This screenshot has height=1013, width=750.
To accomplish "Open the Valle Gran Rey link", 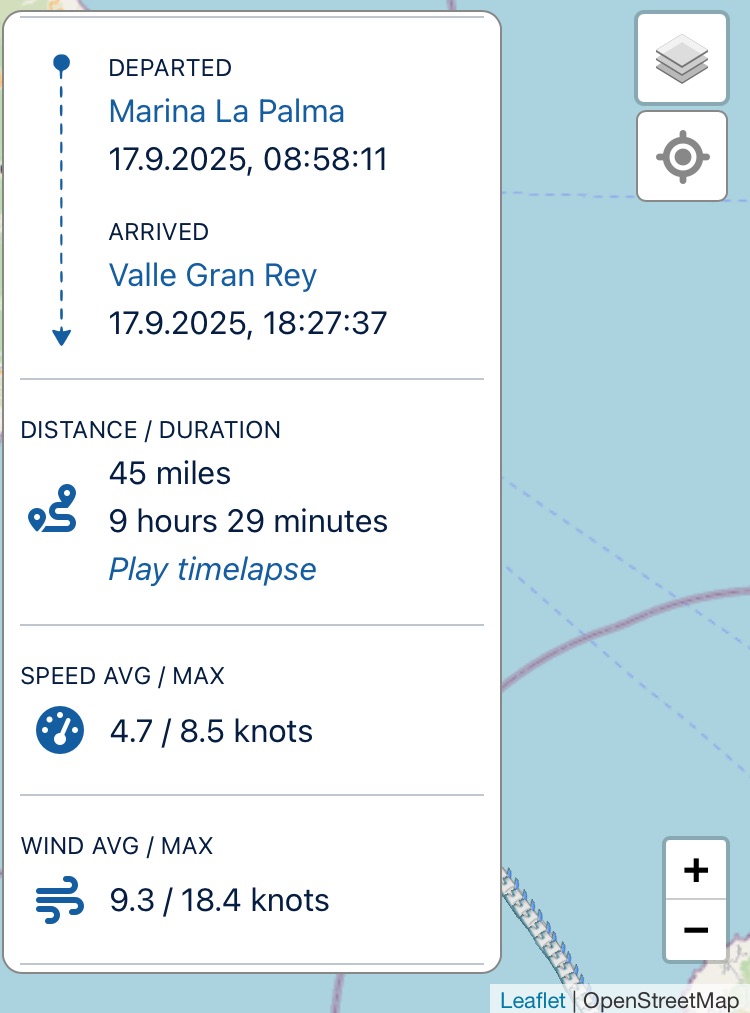I will point(212,275).
